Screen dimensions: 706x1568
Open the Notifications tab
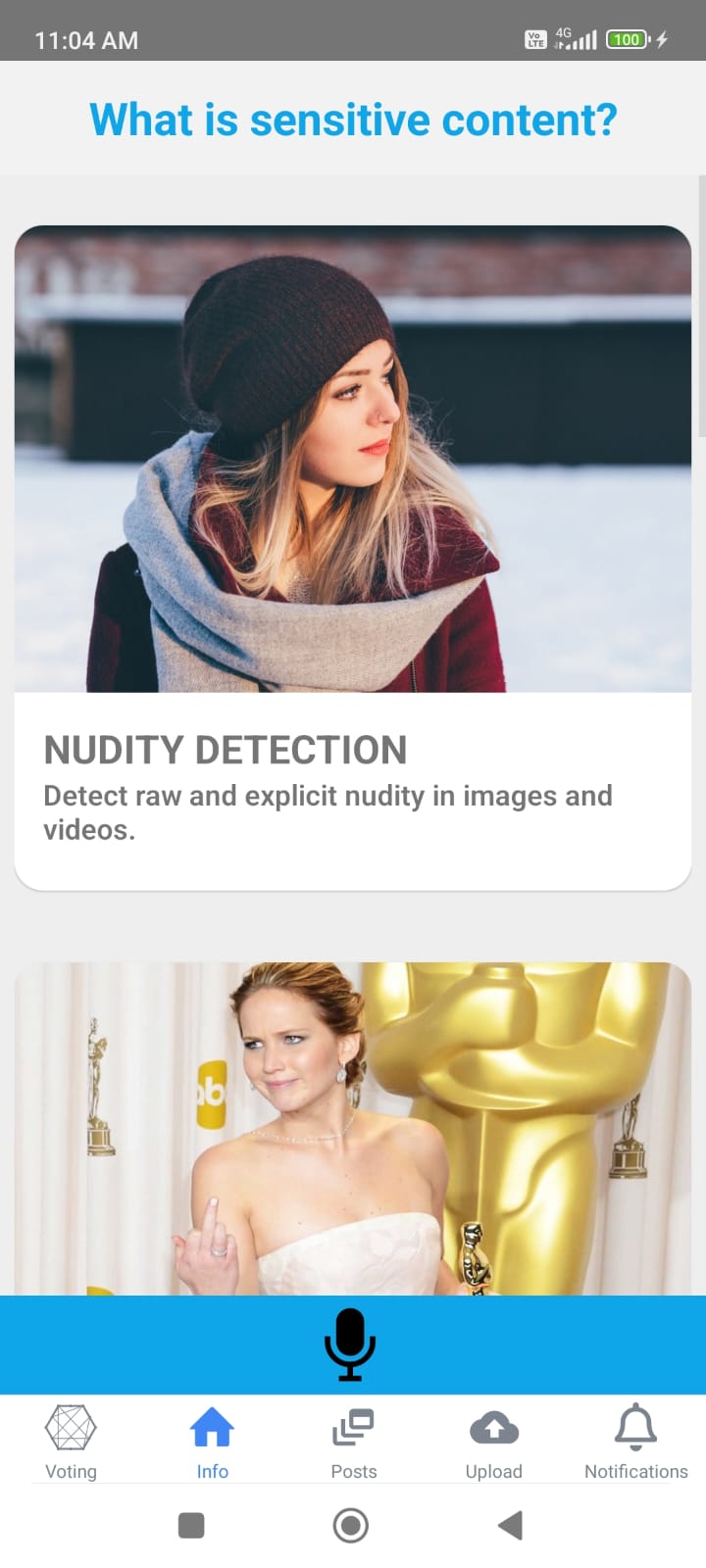(x=635, y=1441)
